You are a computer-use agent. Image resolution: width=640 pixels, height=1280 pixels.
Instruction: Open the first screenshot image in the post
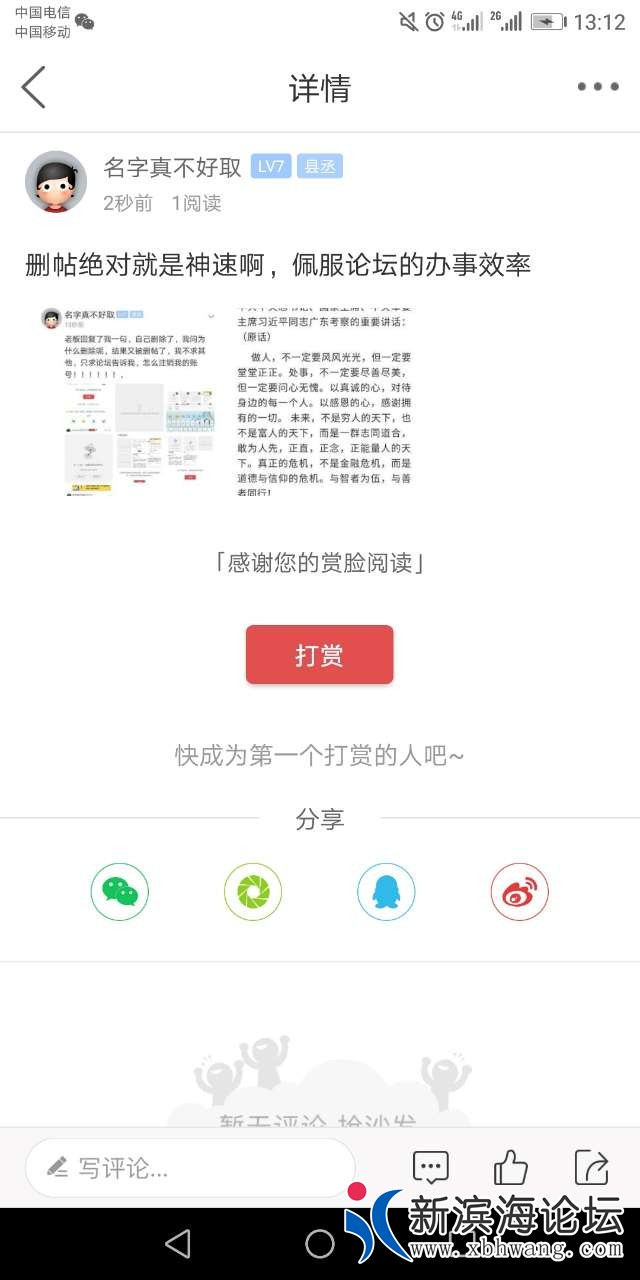pos(128,401)
